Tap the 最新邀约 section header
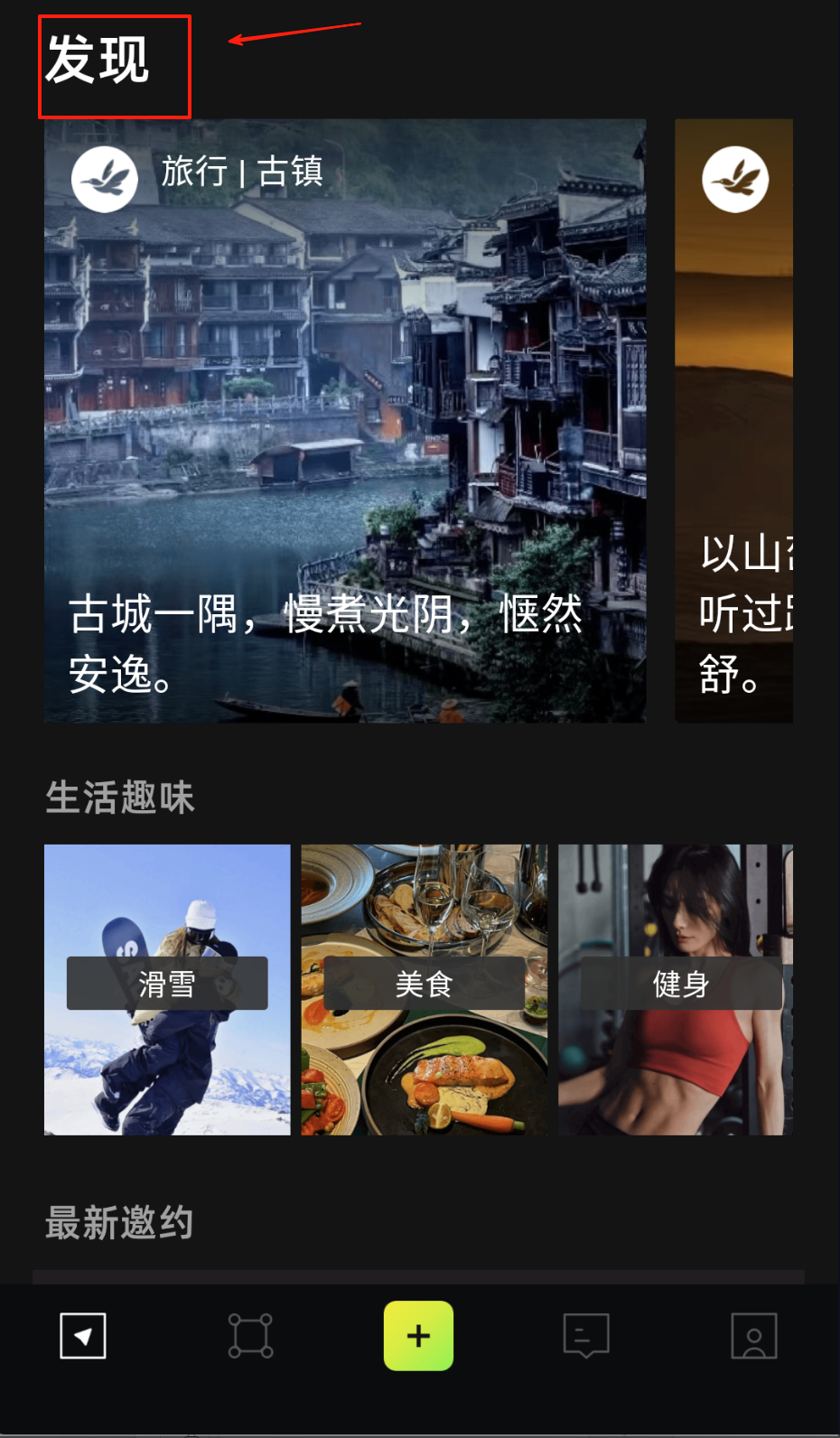The image size is (840, 1438). (118, 1223)
